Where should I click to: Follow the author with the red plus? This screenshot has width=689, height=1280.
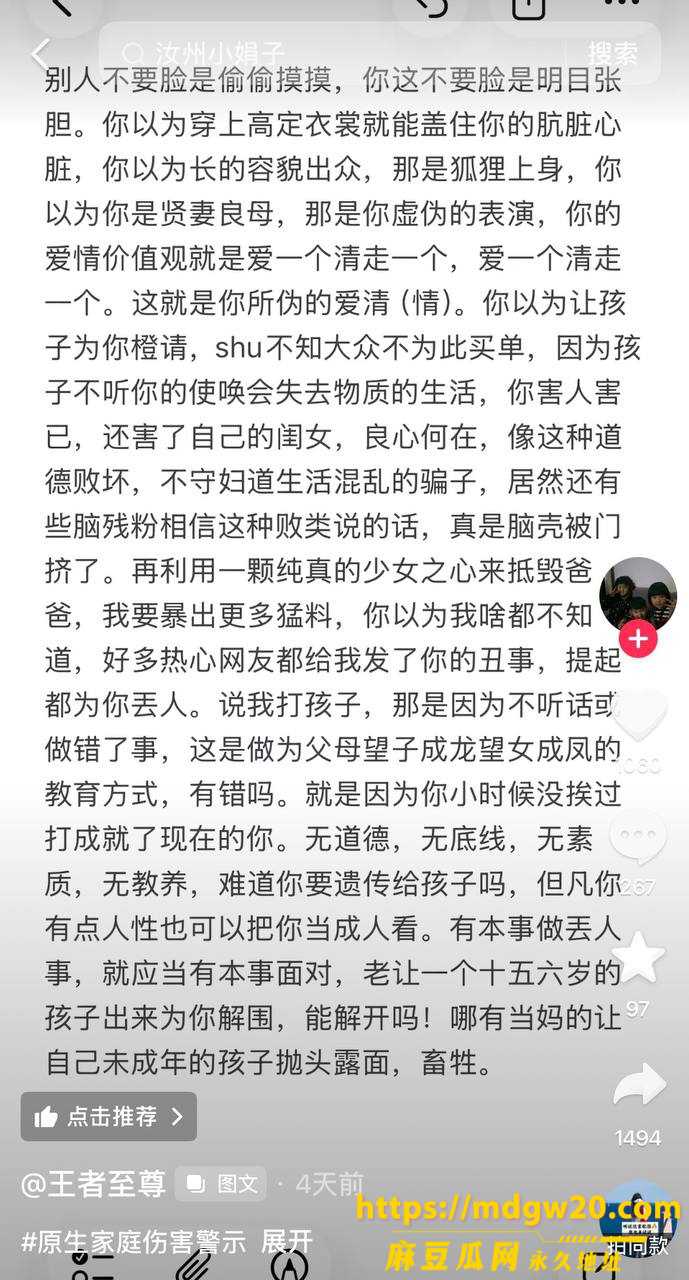[638, 639]
